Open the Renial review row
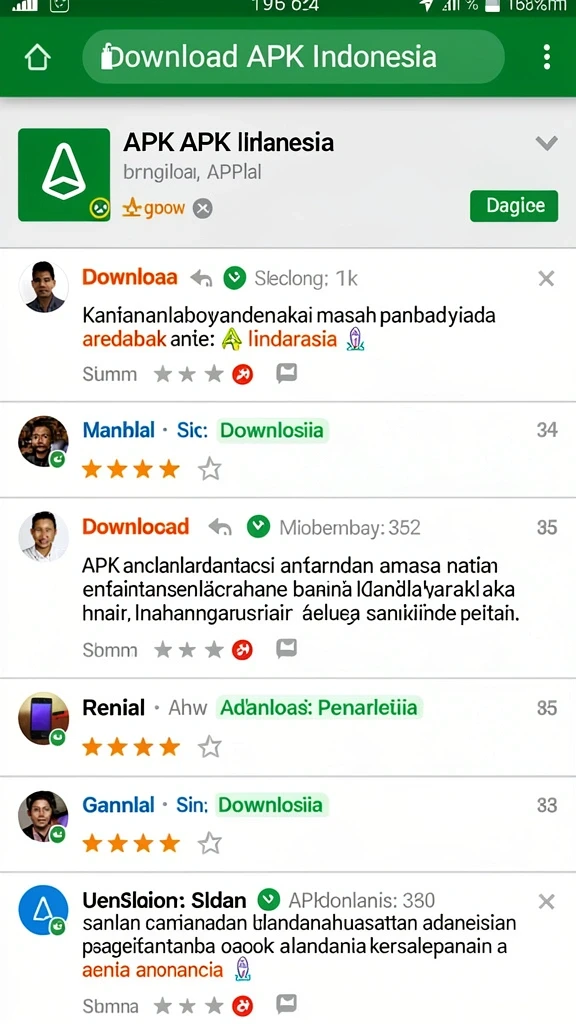Screen dimensions: 576x1024 click(x=288, y=727)
